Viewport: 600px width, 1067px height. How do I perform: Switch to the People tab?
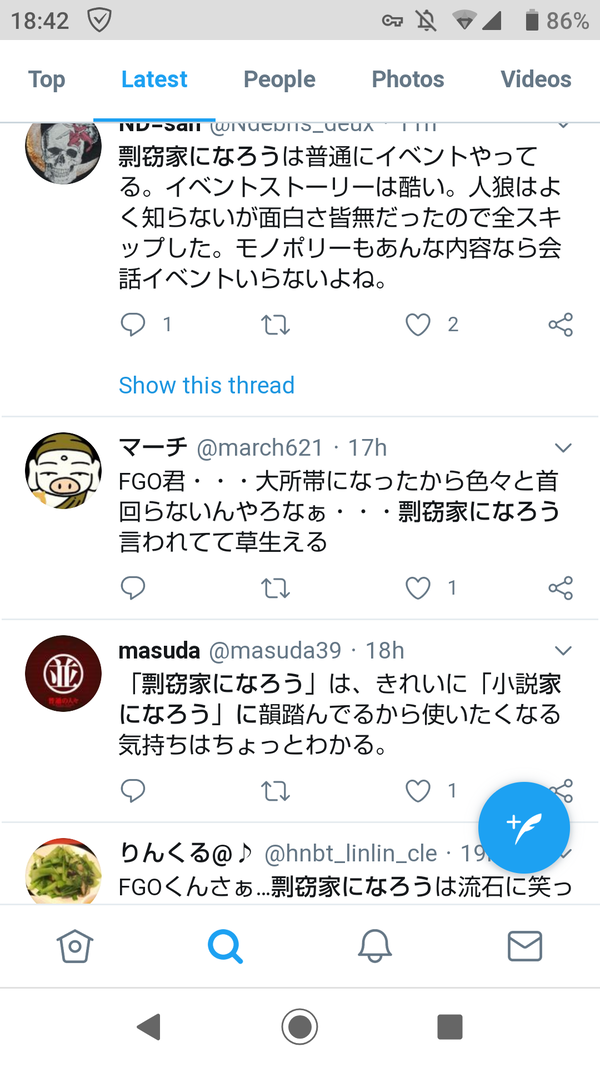tap(279, 80)
